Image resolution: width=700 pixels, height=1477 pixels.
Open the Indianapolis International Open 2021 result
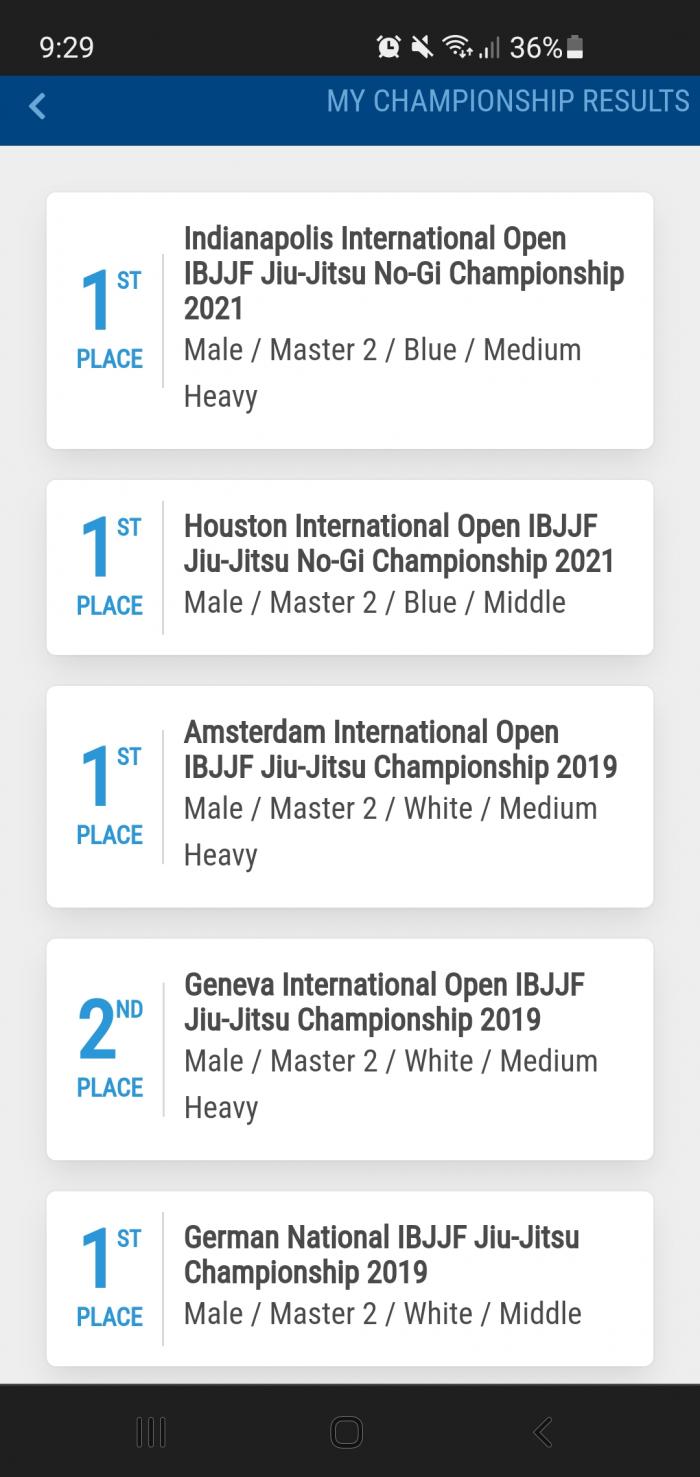pyautogui.click(x=350, y=320)
